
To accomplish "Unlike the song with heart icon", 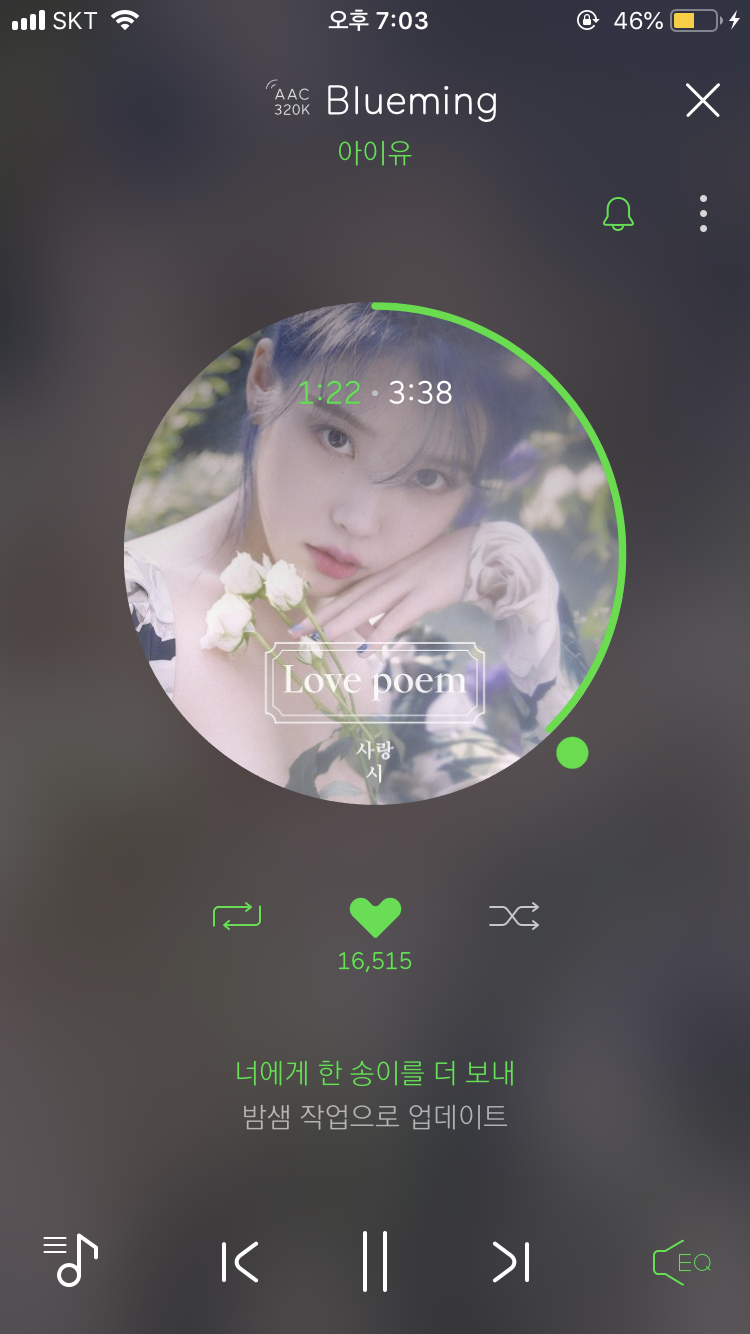I will pos(375,916).
